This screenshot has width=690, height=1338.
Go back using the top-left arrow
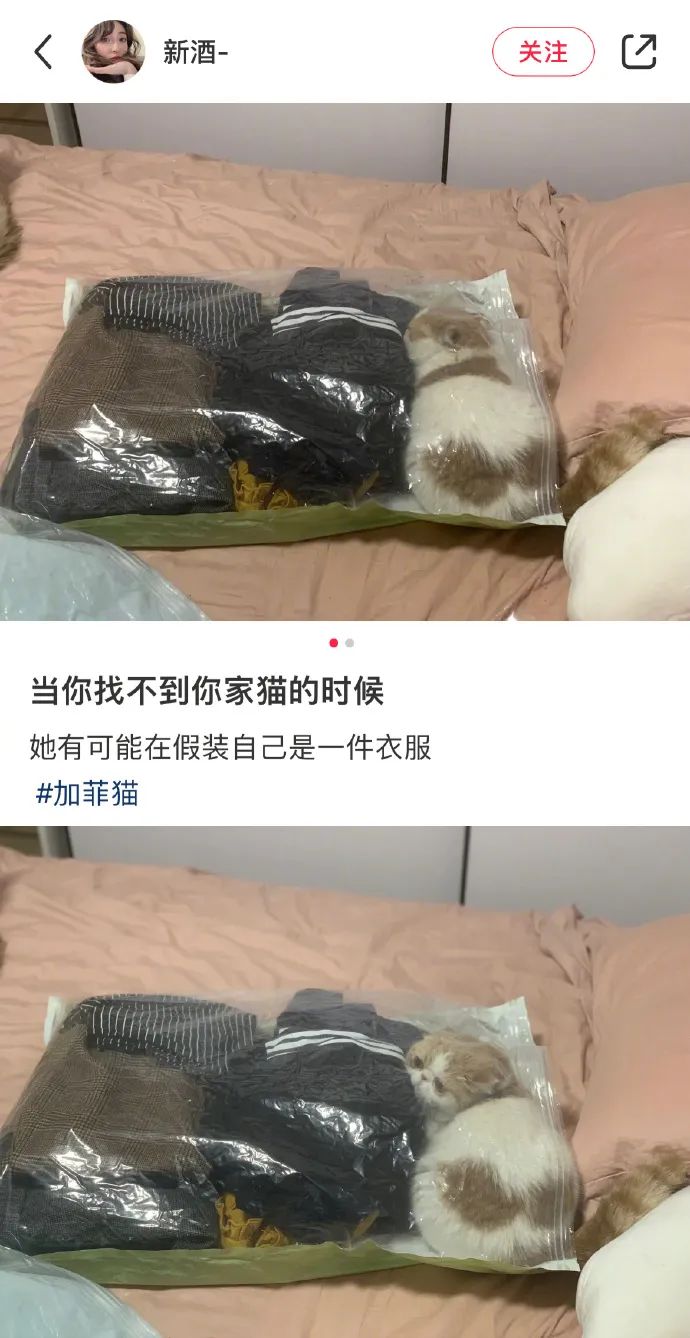click(x=43, y=52)
